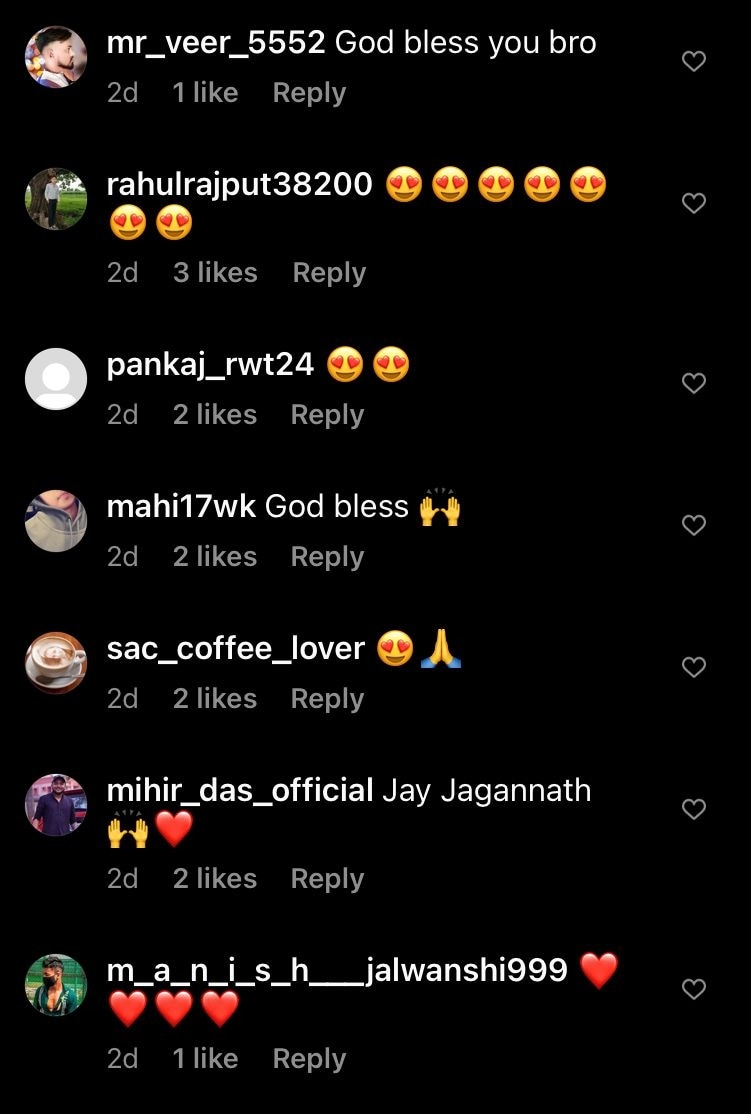751x1114 pixels.
Task: Reply to mihir_das_official's comment
Action: (327, 879)
